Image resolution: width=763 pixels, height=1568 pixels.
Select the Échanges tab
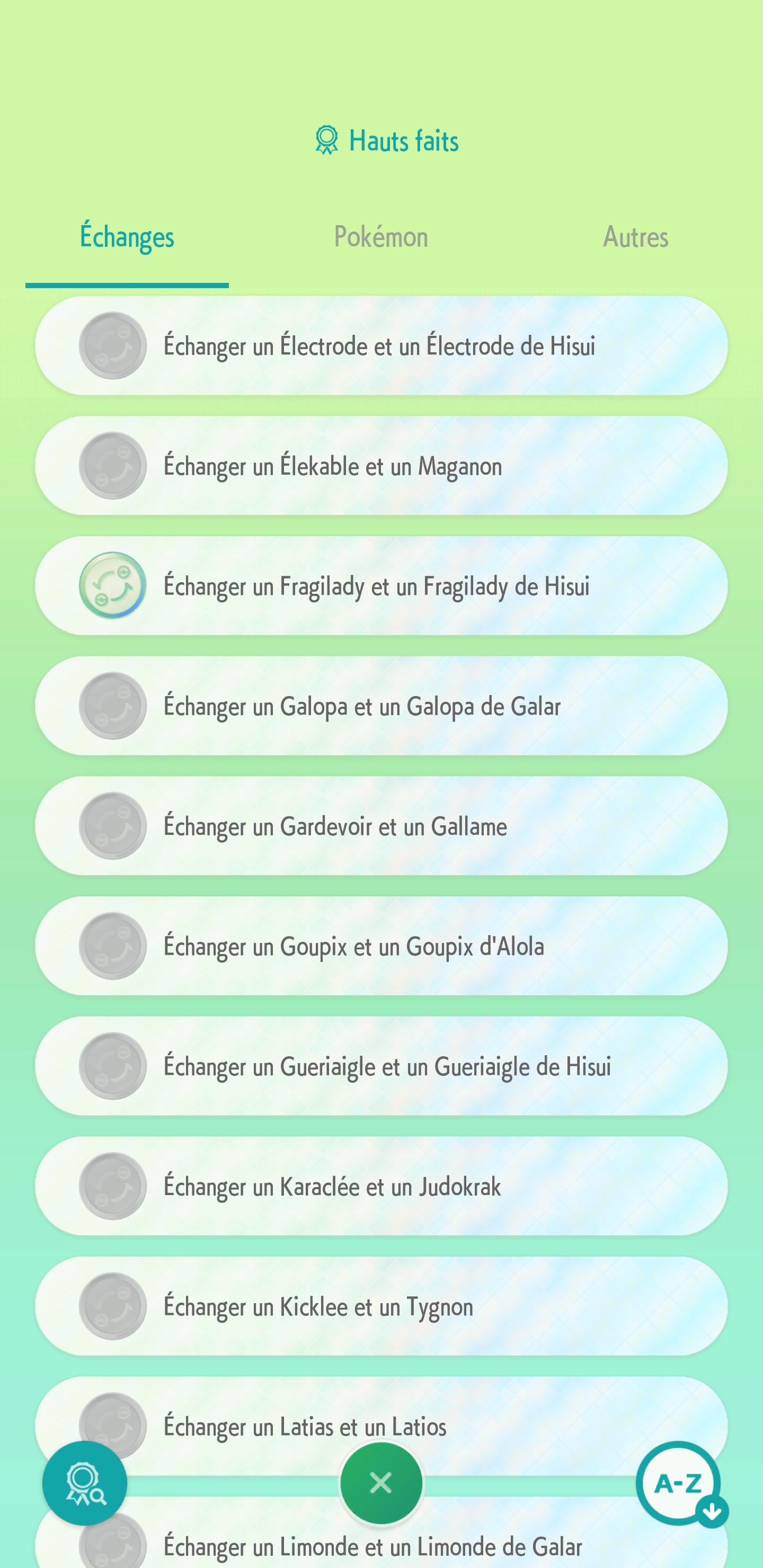127,237
